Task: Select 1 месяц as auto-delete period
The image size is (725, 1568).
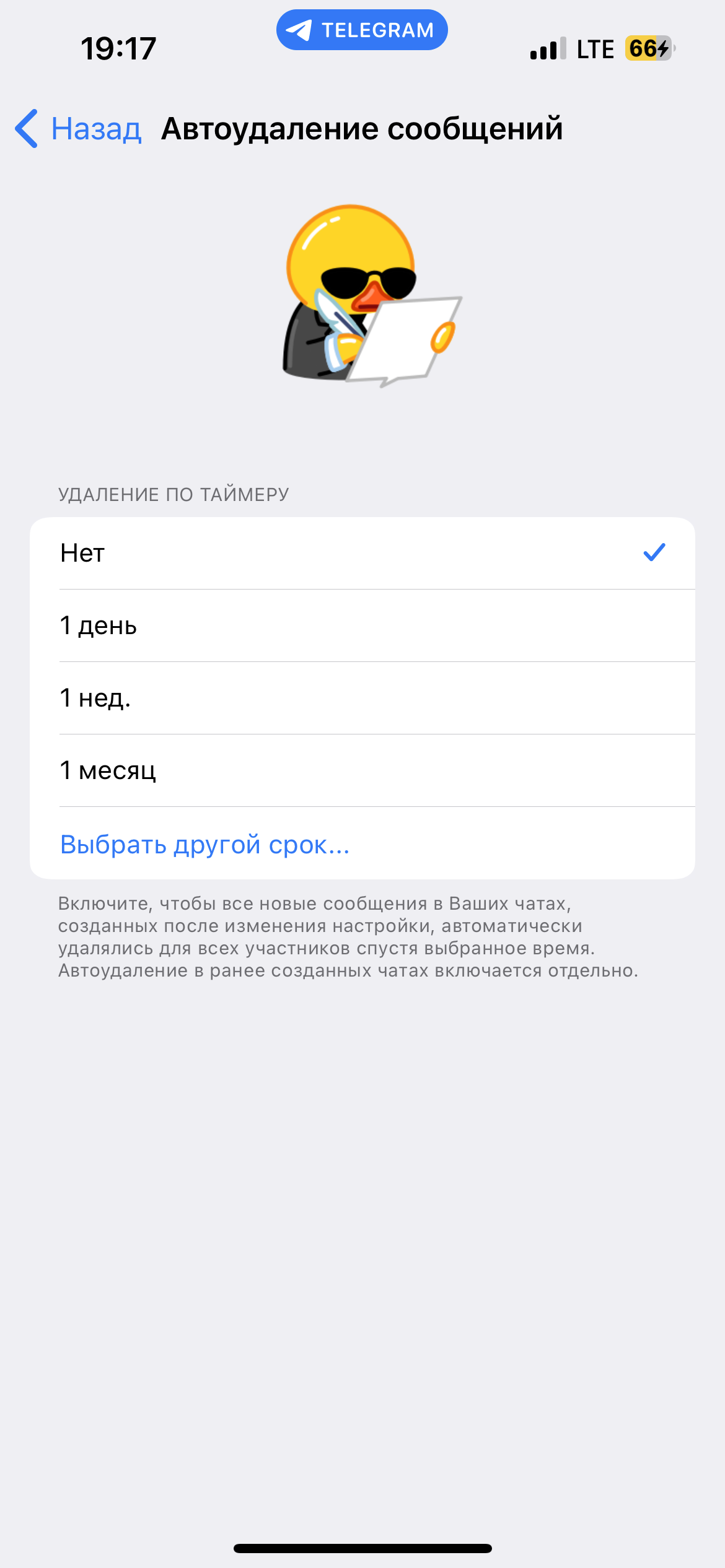Action: click(362, 770)
